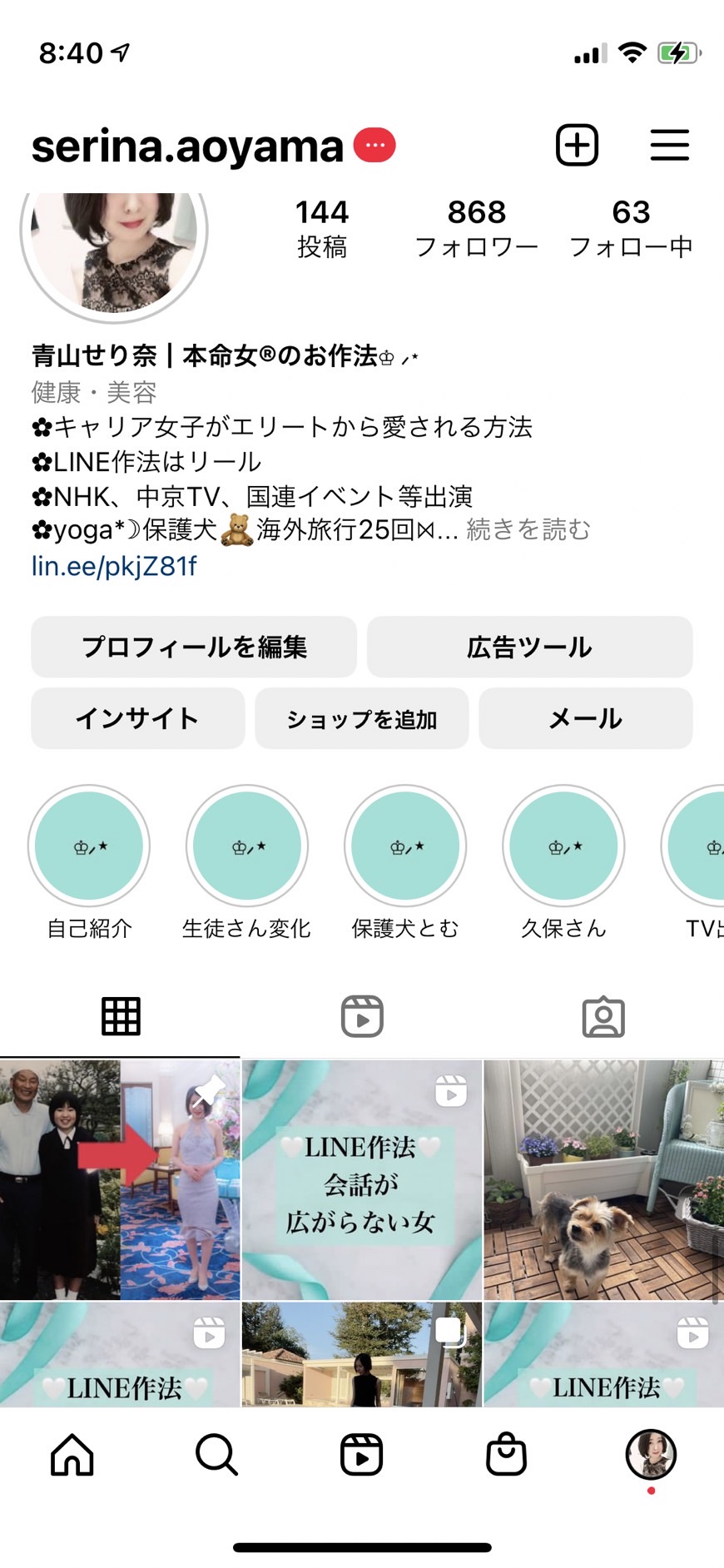Open the dog photo post
The image size is (724, 1568).
point(604,1179)
